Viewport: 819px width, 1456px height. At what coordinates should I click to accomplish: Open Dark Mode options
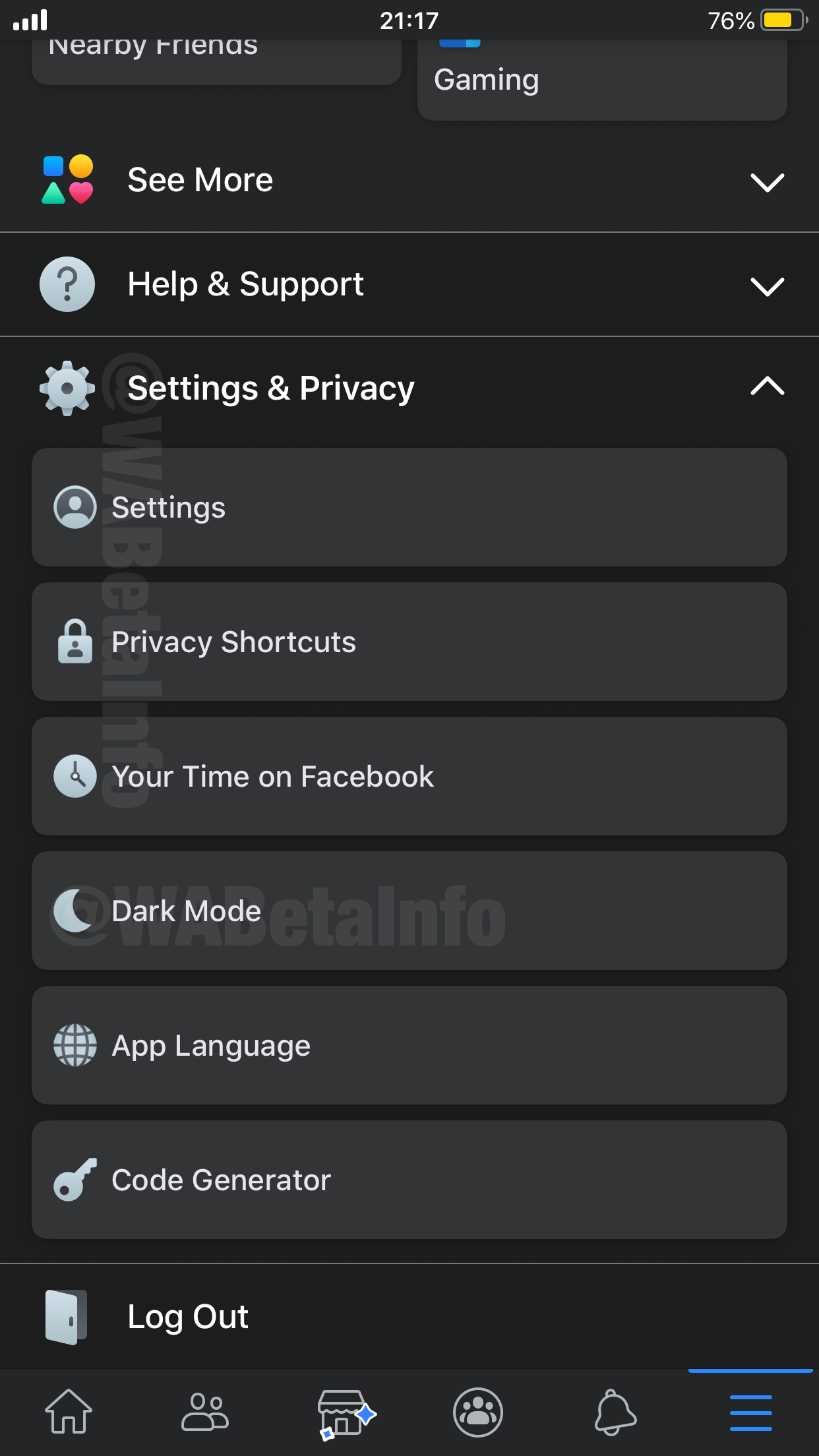pos(409,911)
